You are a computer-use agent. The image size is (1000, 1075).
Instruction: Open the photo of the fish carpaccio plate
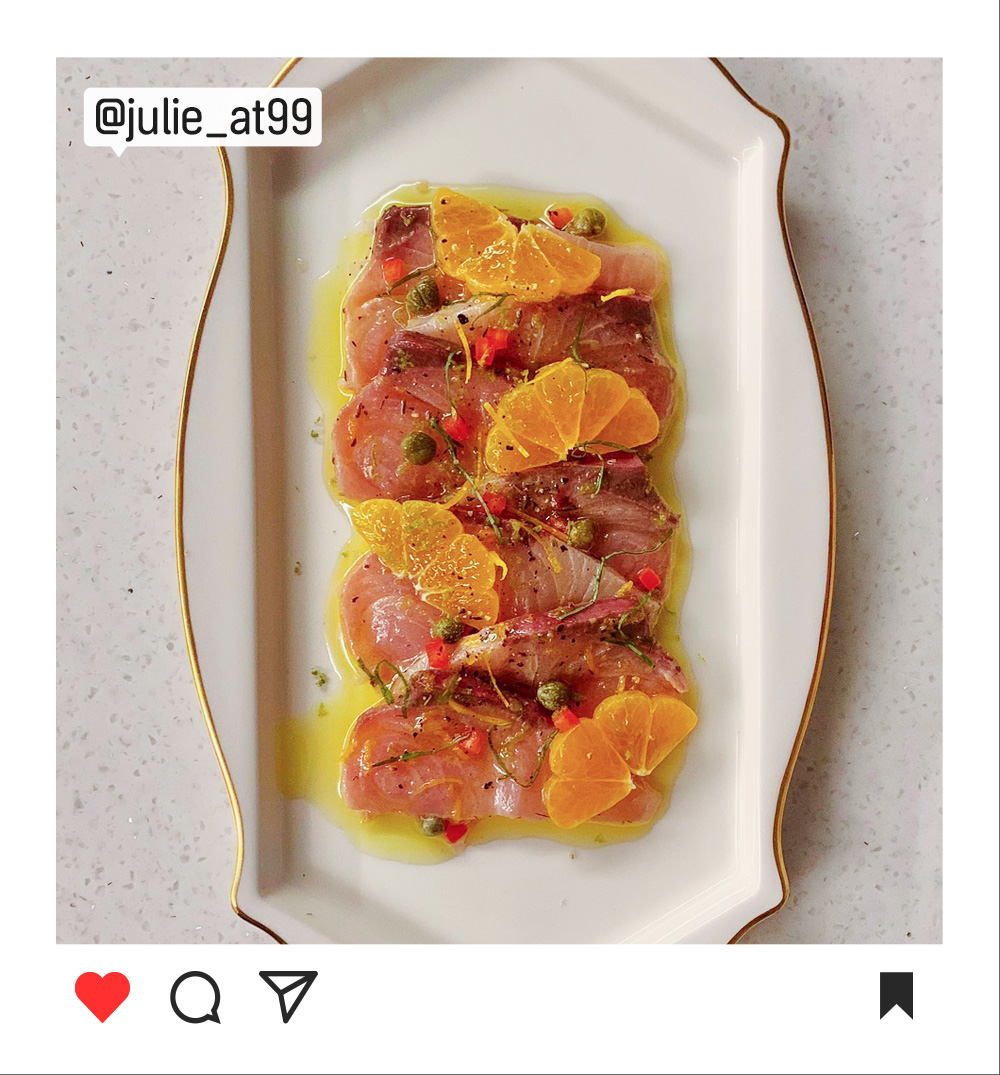(x=500, y=500)
